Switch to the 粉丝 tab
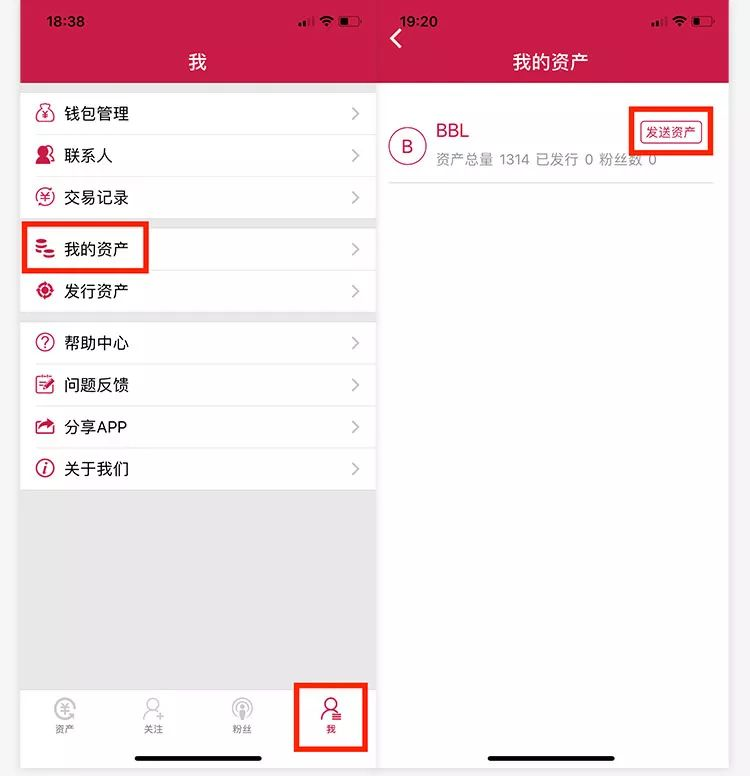The image size is (750, 776). [242, 716]
